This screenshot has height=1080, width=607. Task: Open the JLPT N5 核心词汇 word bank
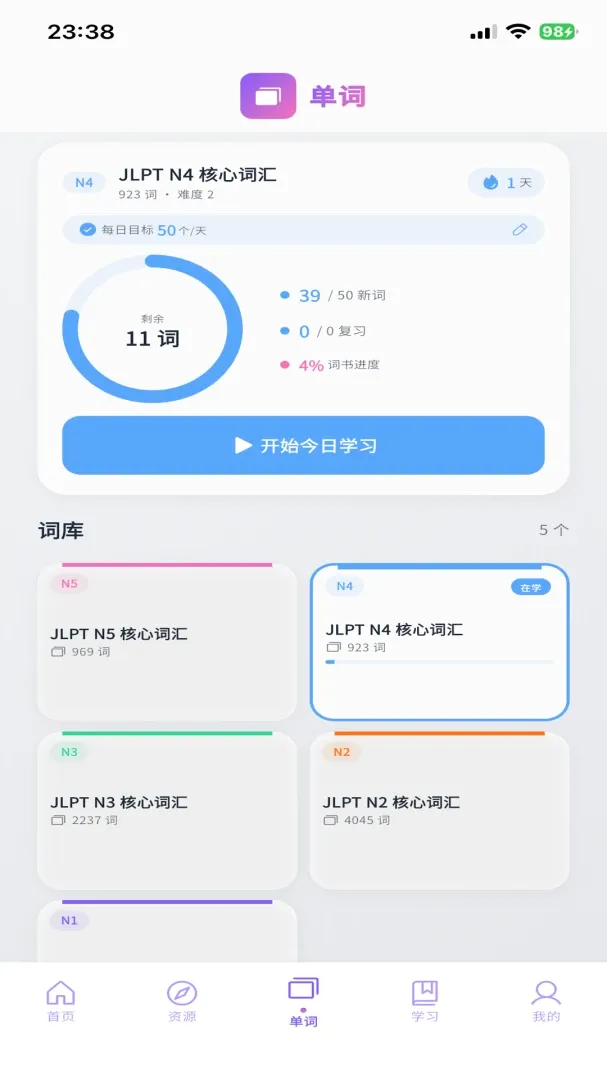click(167, 642)
